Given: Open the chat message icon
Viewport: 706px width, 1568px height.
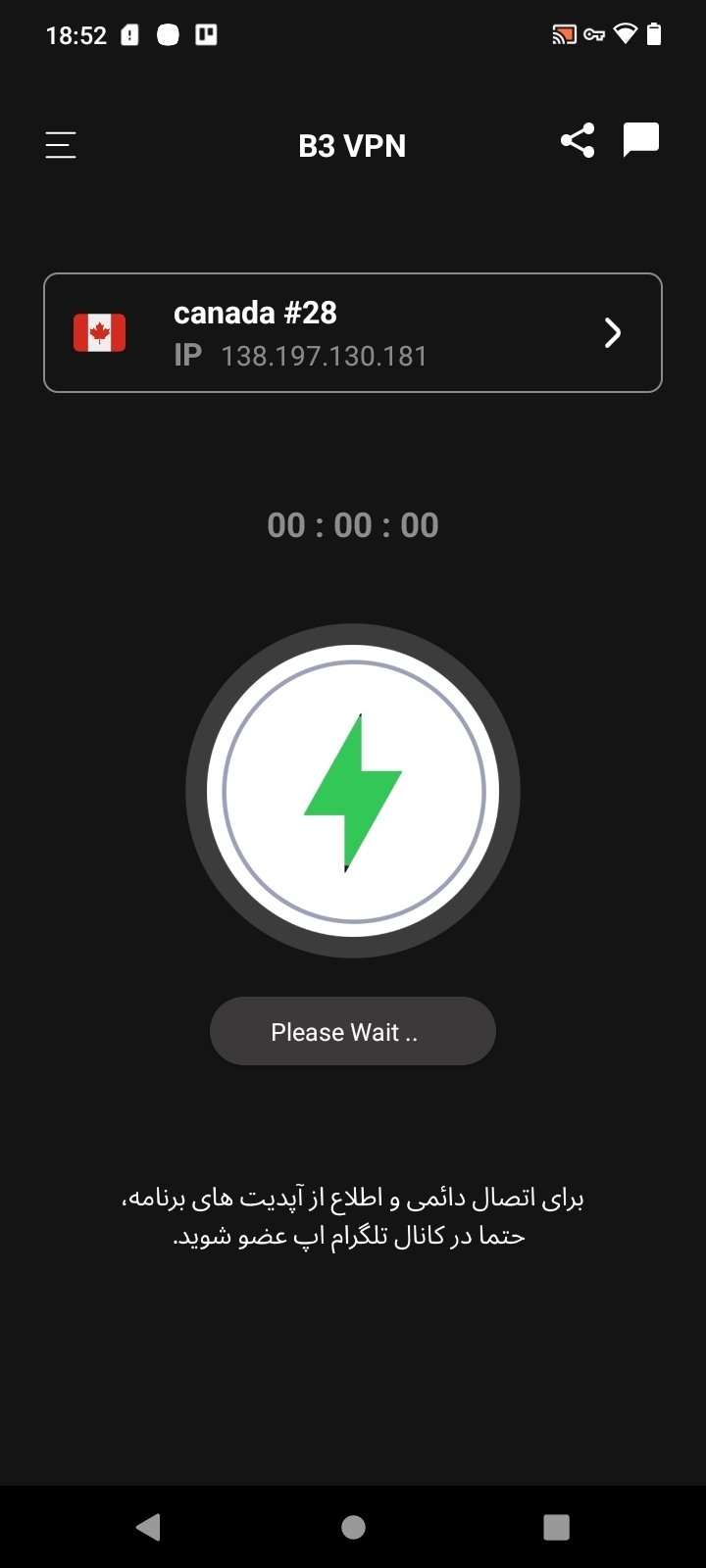Looking at the screenshot, I should tap(641, 141).
